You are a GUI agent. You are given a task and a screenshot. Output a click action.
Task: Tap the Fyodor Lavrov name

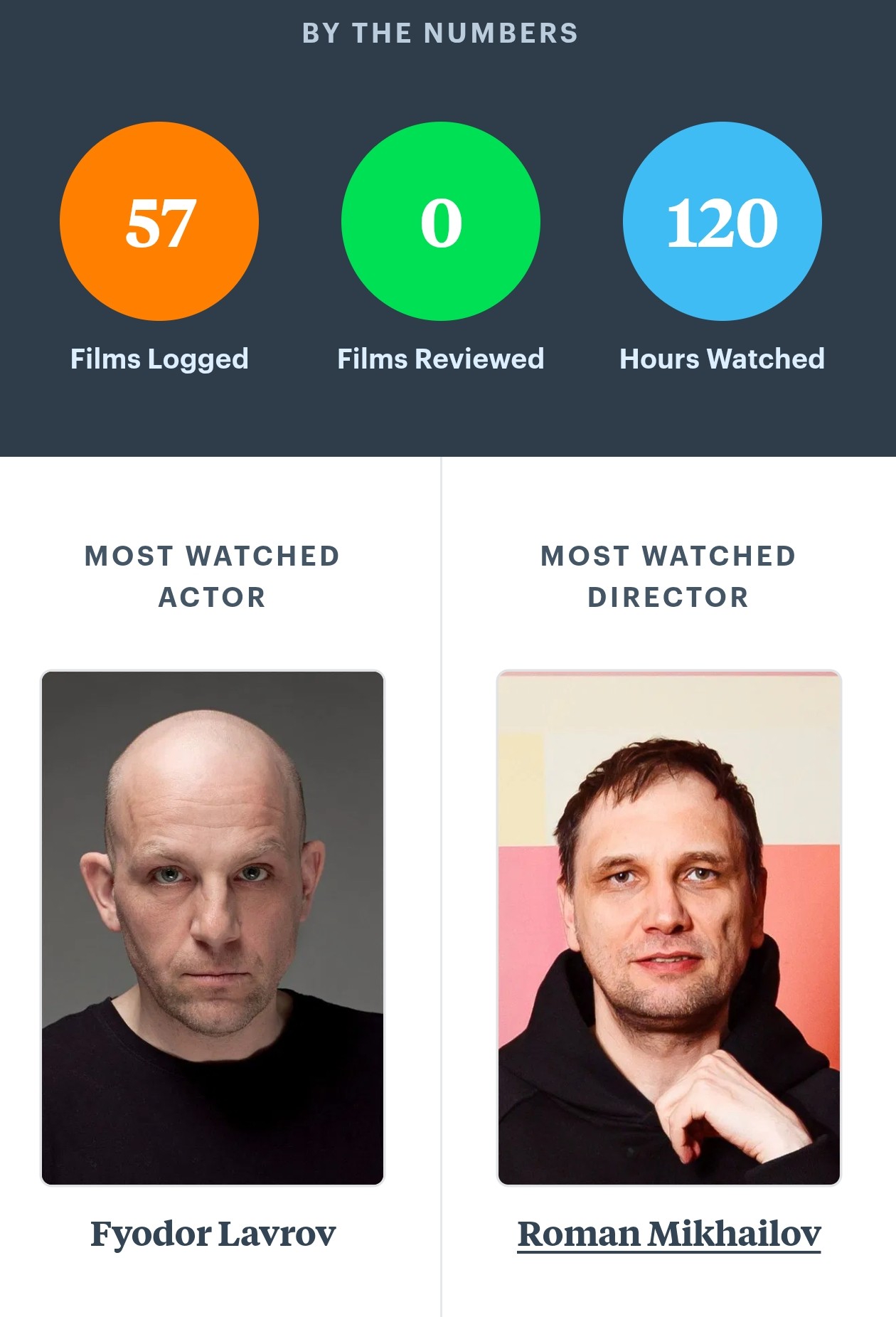pos(213,1233)
